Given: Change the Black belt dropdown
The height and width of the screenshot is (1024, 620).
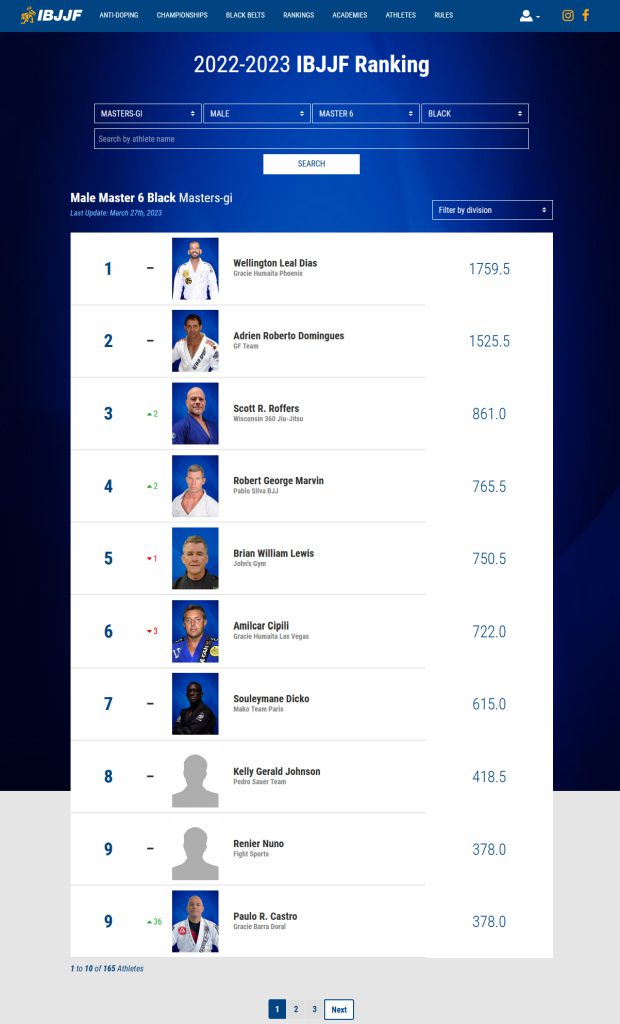Looking at the screenshot, I should click(x=475, y=114).
